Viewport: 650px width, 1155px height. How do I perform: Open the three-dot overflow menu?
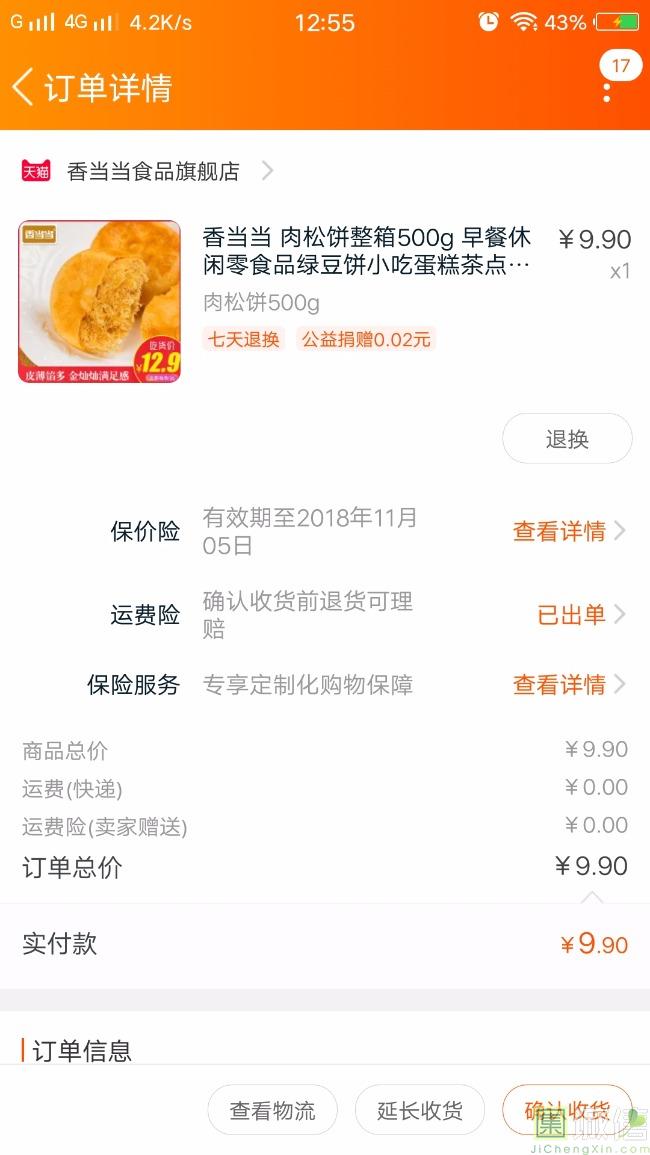(607, 90)
